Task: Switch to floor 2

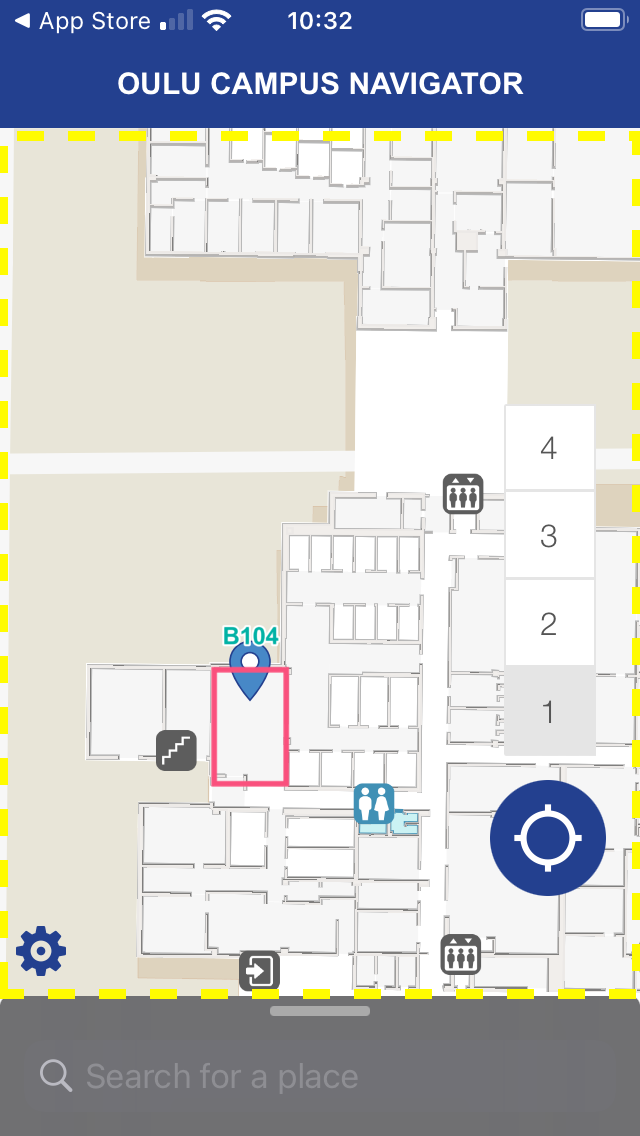Action: pyautogui.click(x=549, y=624)
